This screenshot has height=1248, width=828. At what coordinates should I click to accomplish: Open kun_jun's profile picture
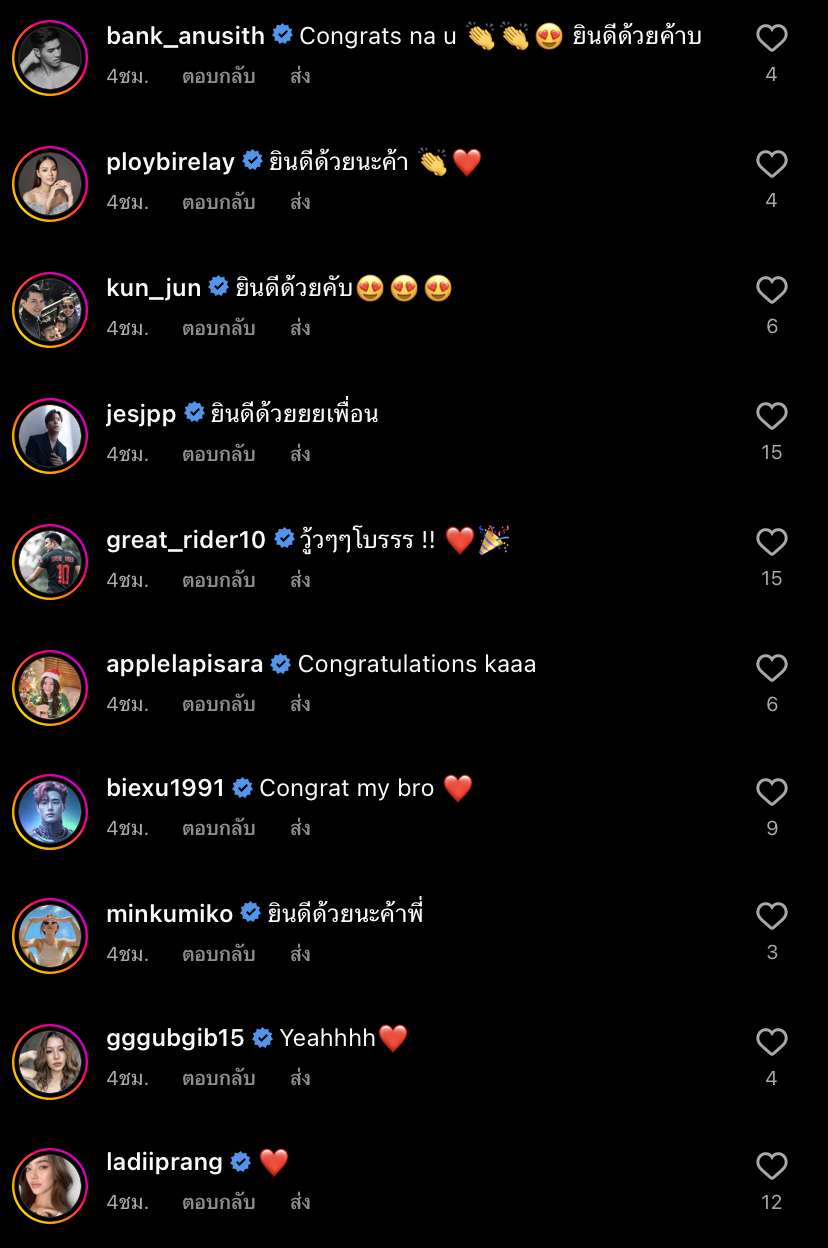coord(50,310)
